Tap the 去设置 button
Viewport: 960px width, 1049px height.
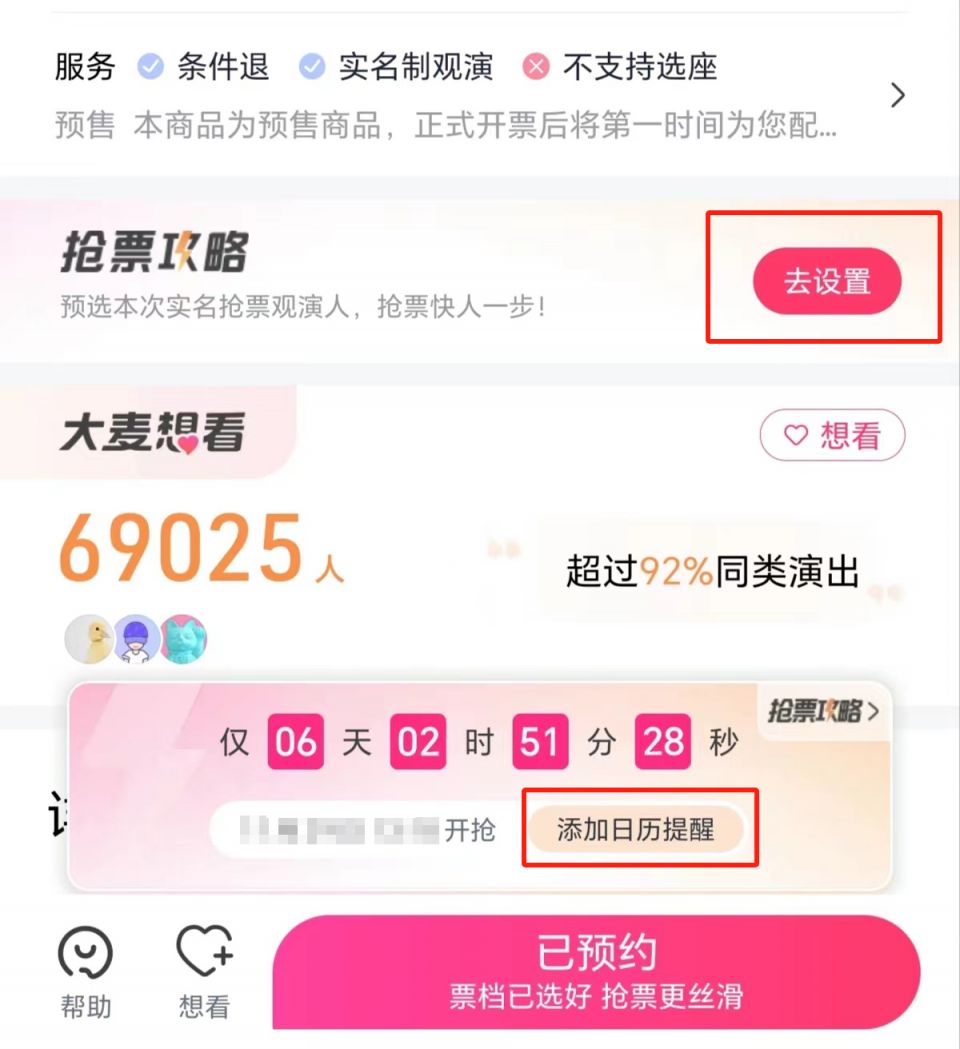pos(827,282)
